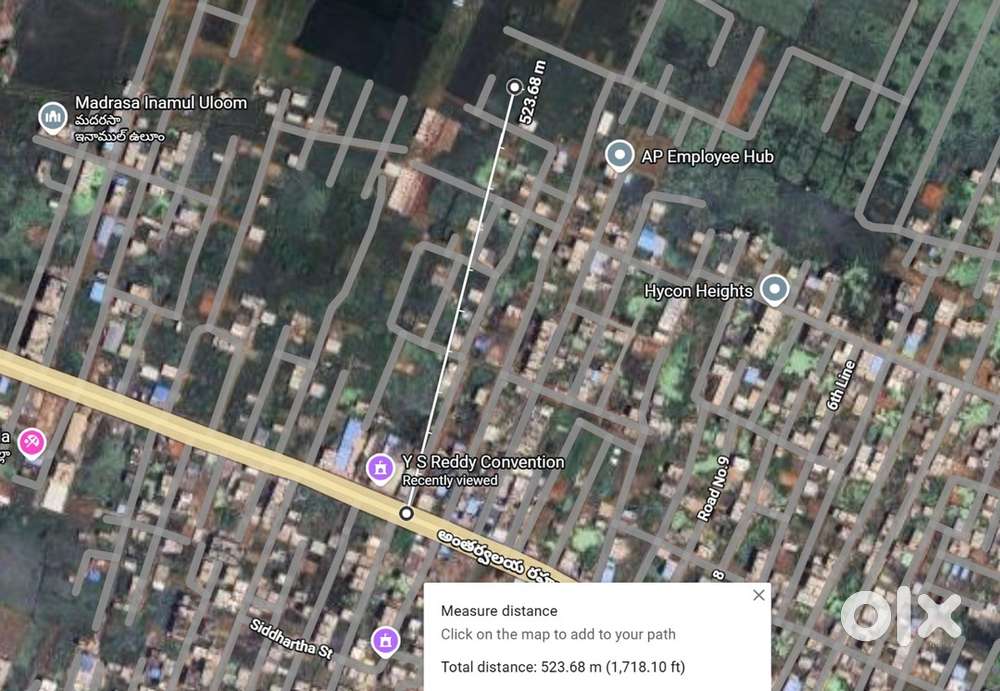1000x691 pixels.
Task: Open the Madrasa Inamul Uloom place pin
Action: tap(51, 117)
